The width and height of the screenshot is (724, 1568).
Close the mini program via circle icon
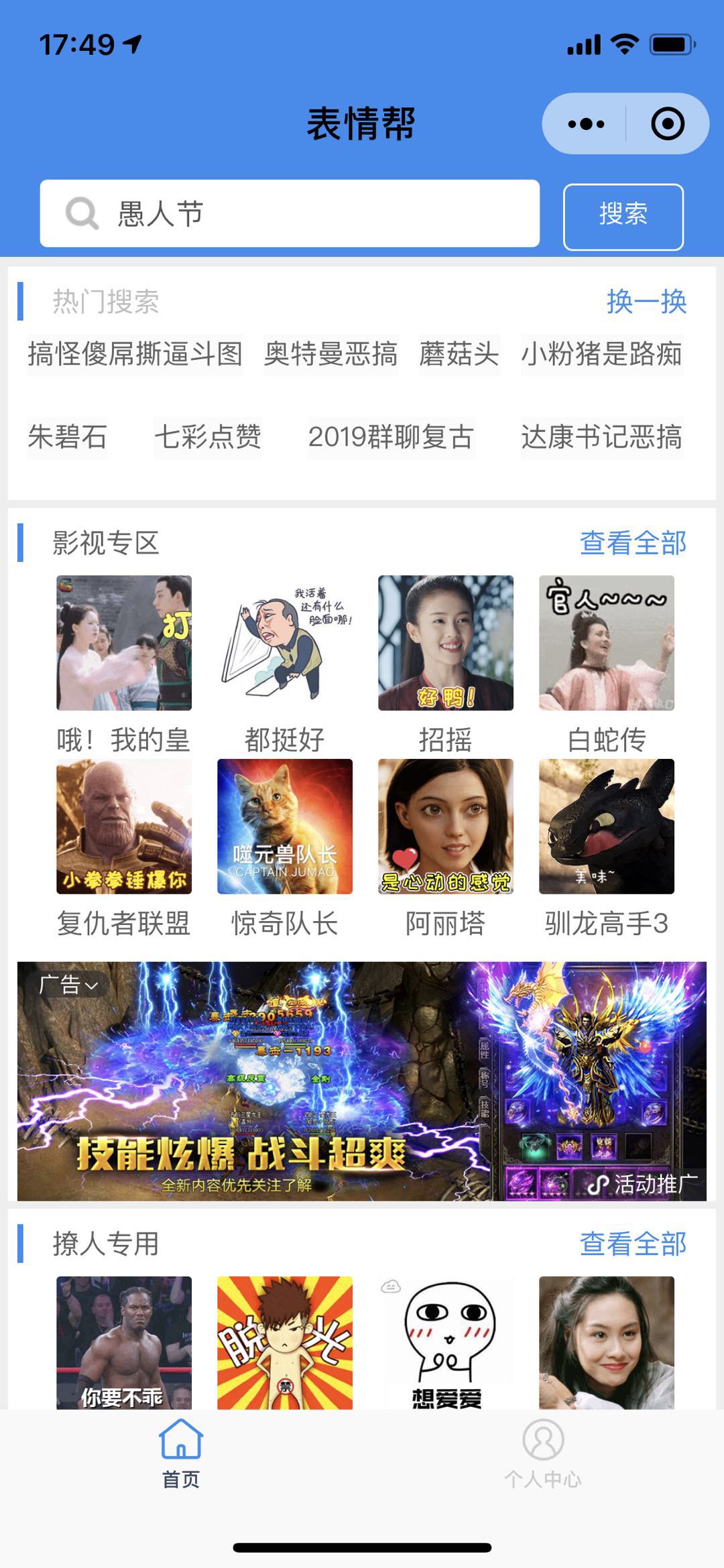[667, 124]
